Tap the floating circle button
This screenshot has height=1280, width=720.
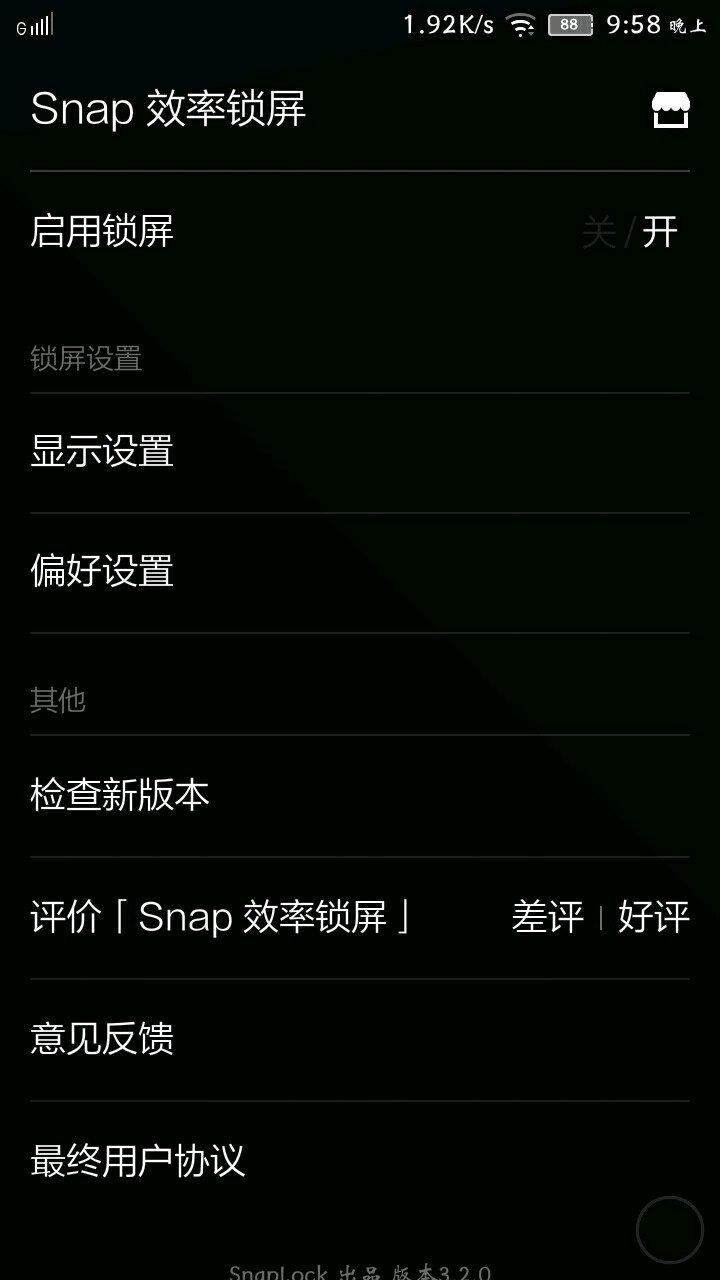point(670,1230)
